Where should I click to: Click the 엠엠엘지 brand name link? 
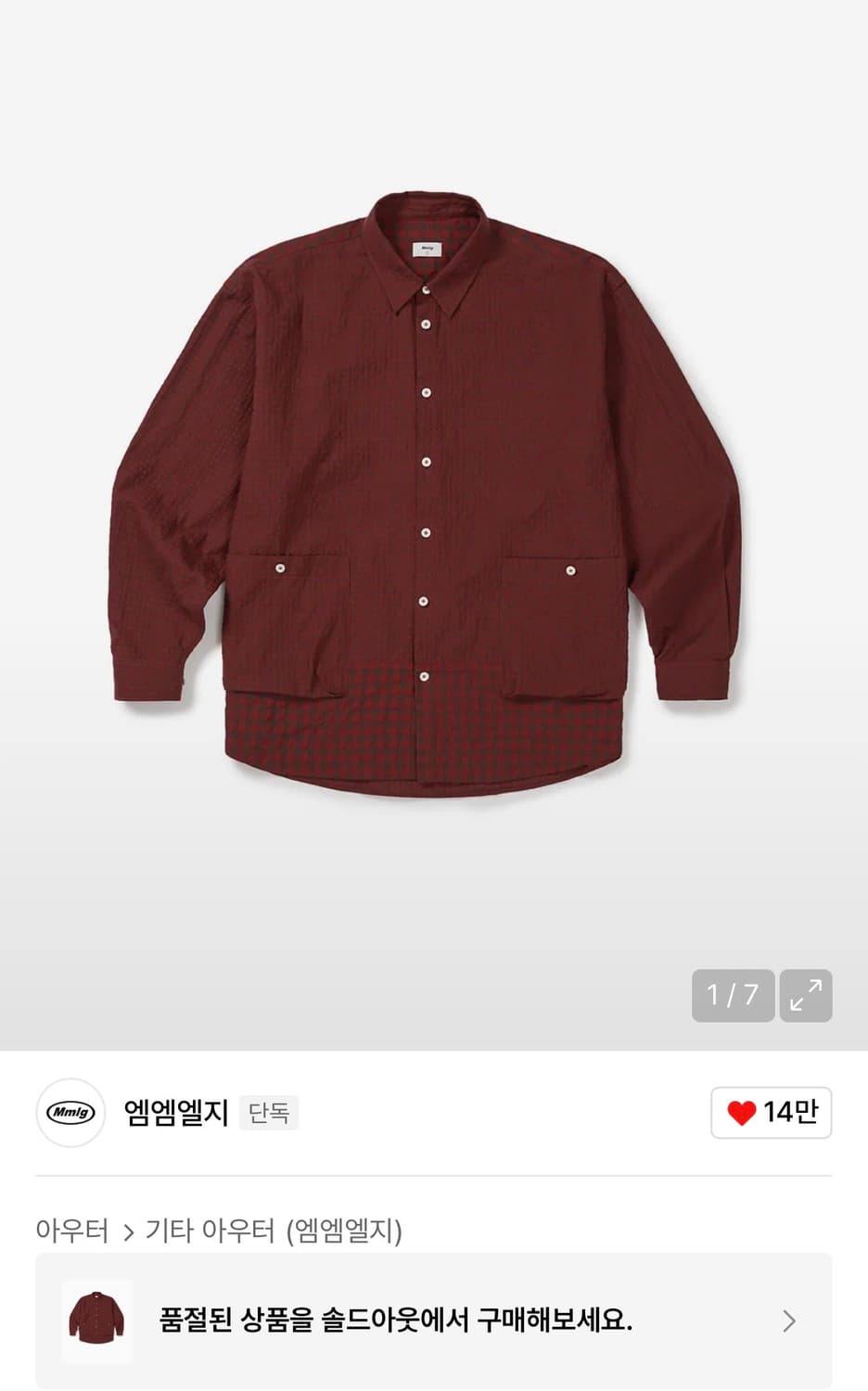click(x=175, y=1113)
